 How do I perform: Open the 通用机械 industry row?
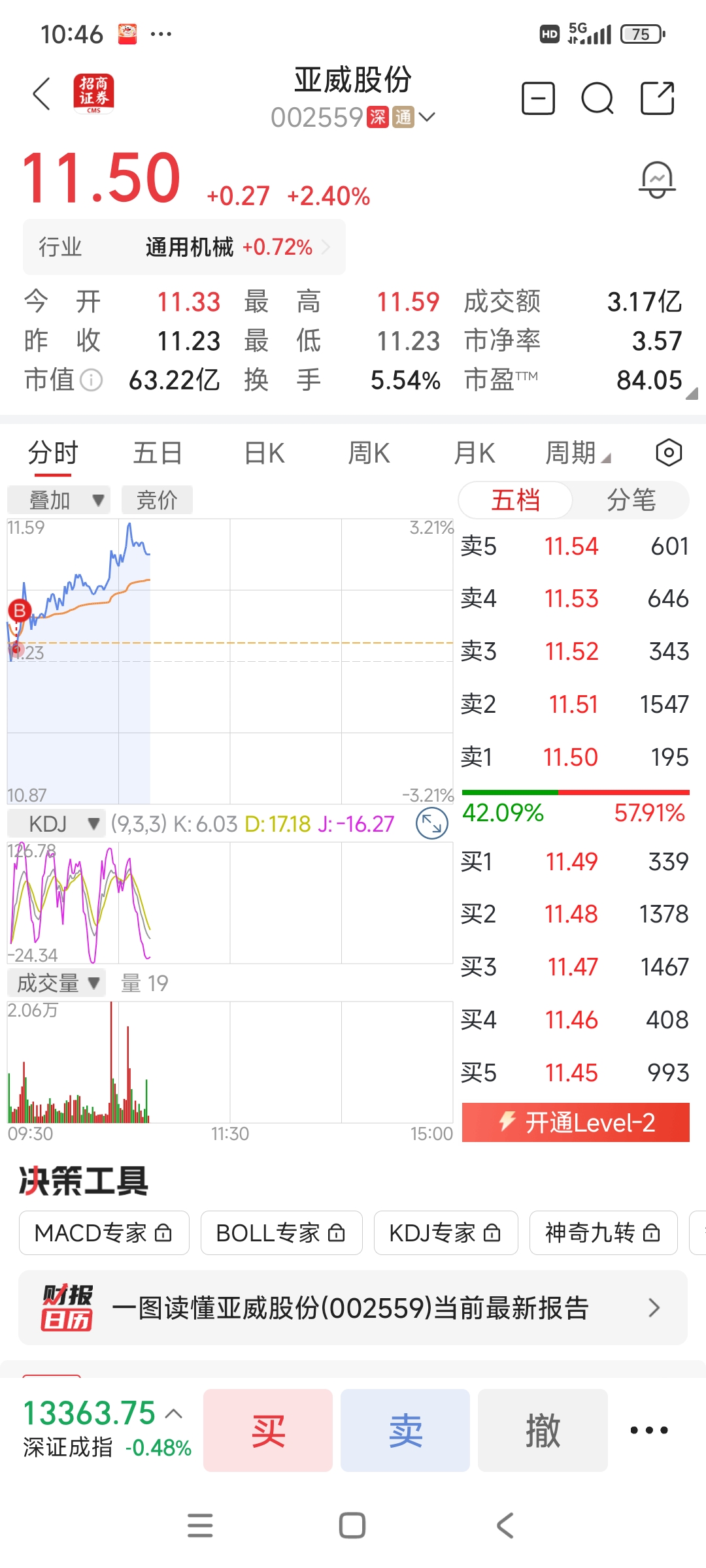[x=184, y=247]
